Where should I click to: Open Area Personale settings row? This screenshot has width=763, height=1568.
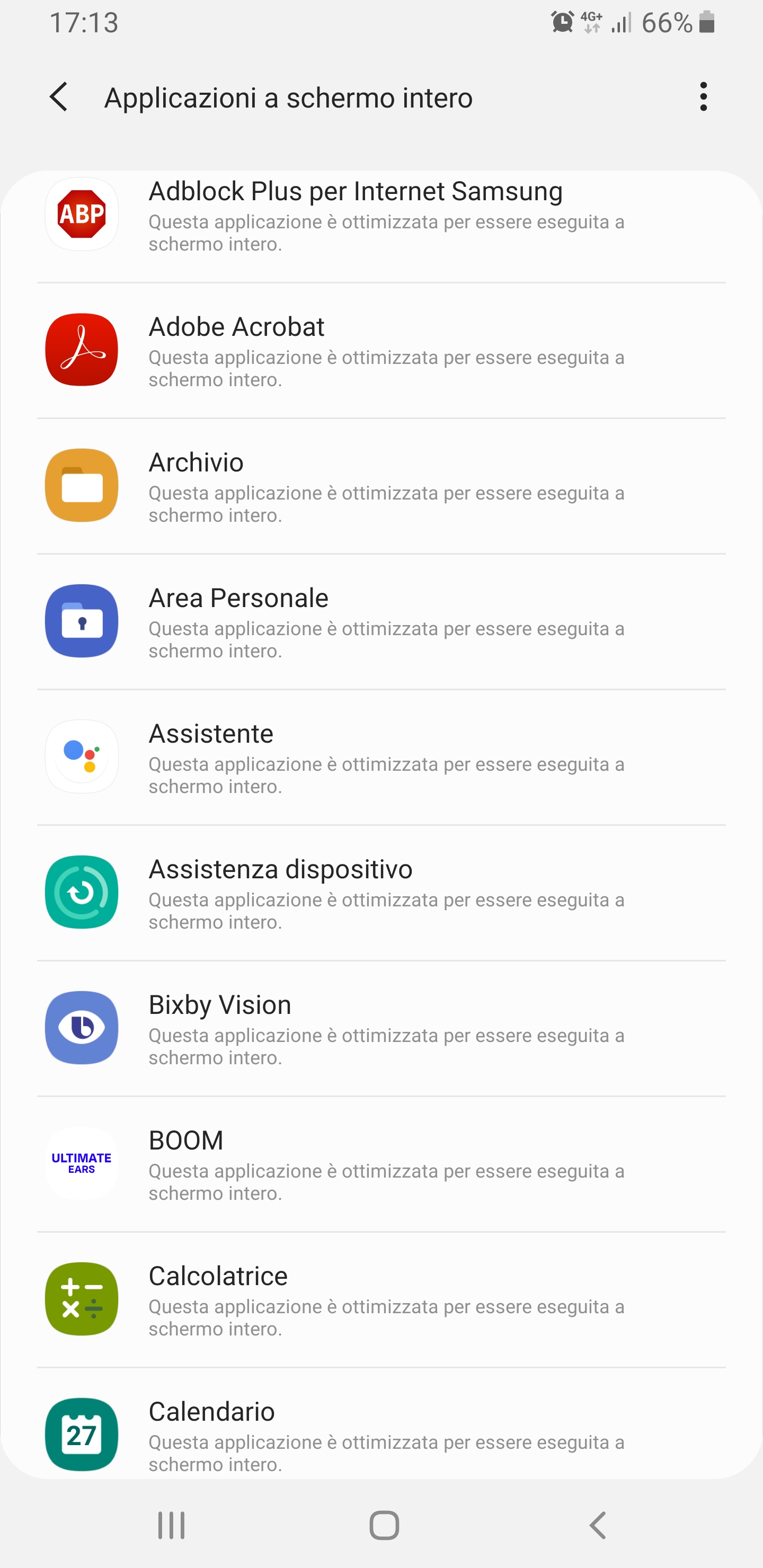381,622
